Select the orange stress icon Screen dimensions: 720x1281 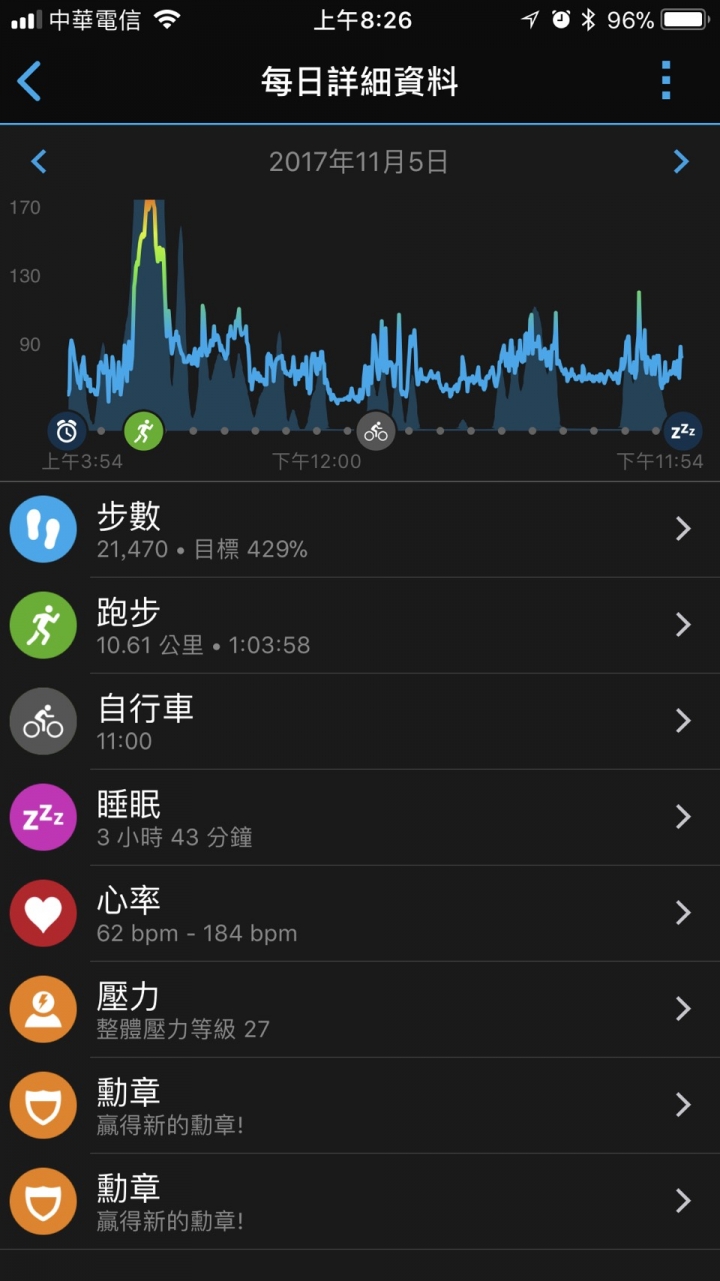click(x=42, y=1010)
